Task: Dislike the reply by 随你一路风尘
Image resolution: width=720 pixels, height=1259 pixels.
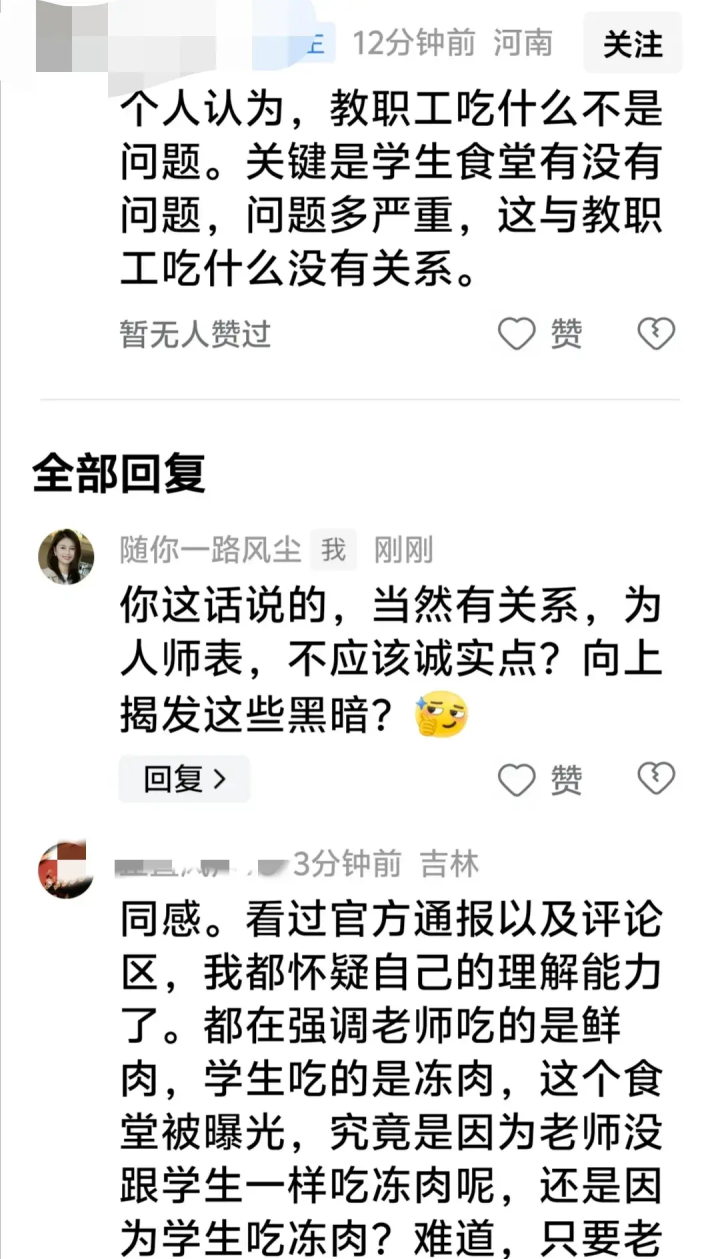Action: [656, 779]
